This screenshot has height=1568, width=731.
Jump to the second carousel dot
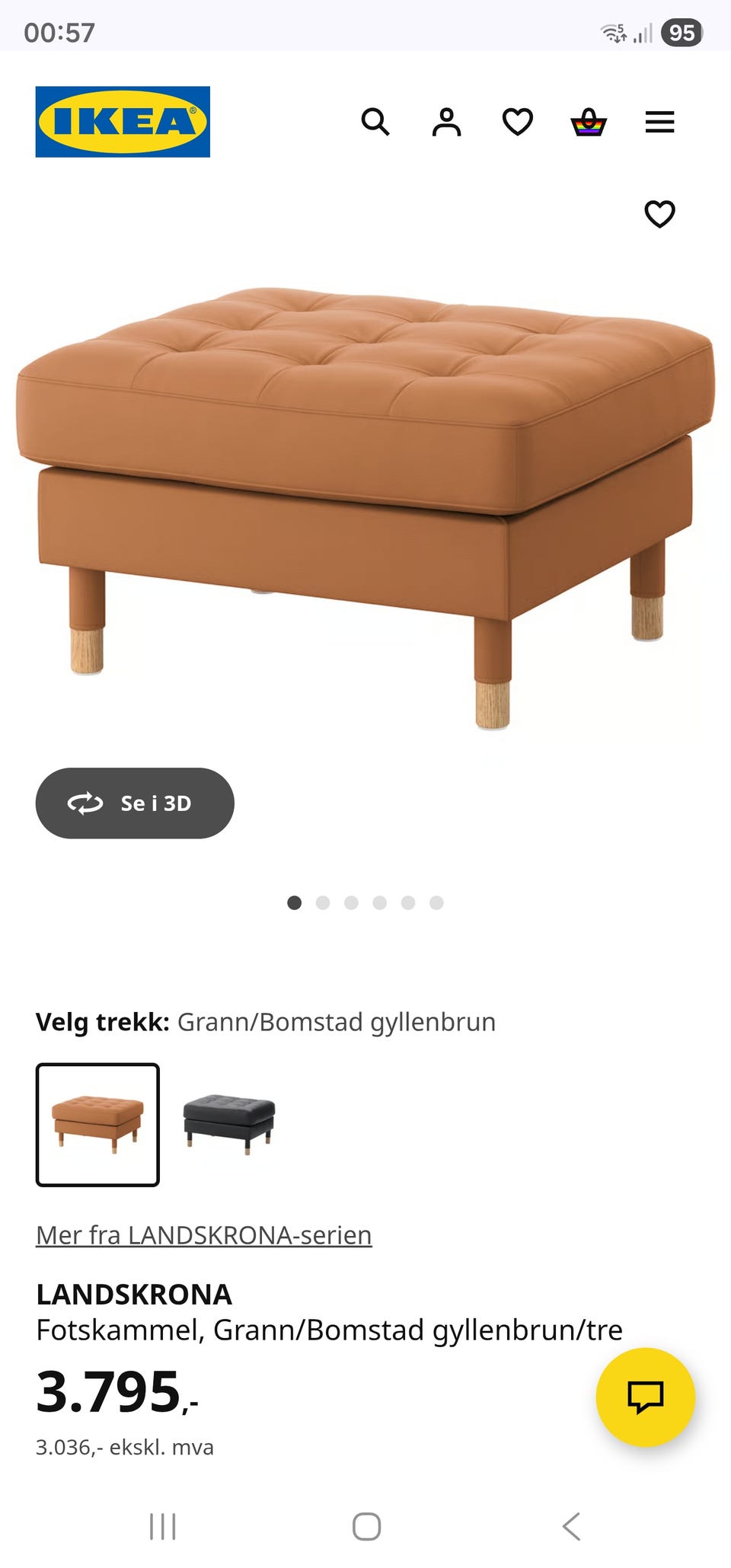click(324, 903)
